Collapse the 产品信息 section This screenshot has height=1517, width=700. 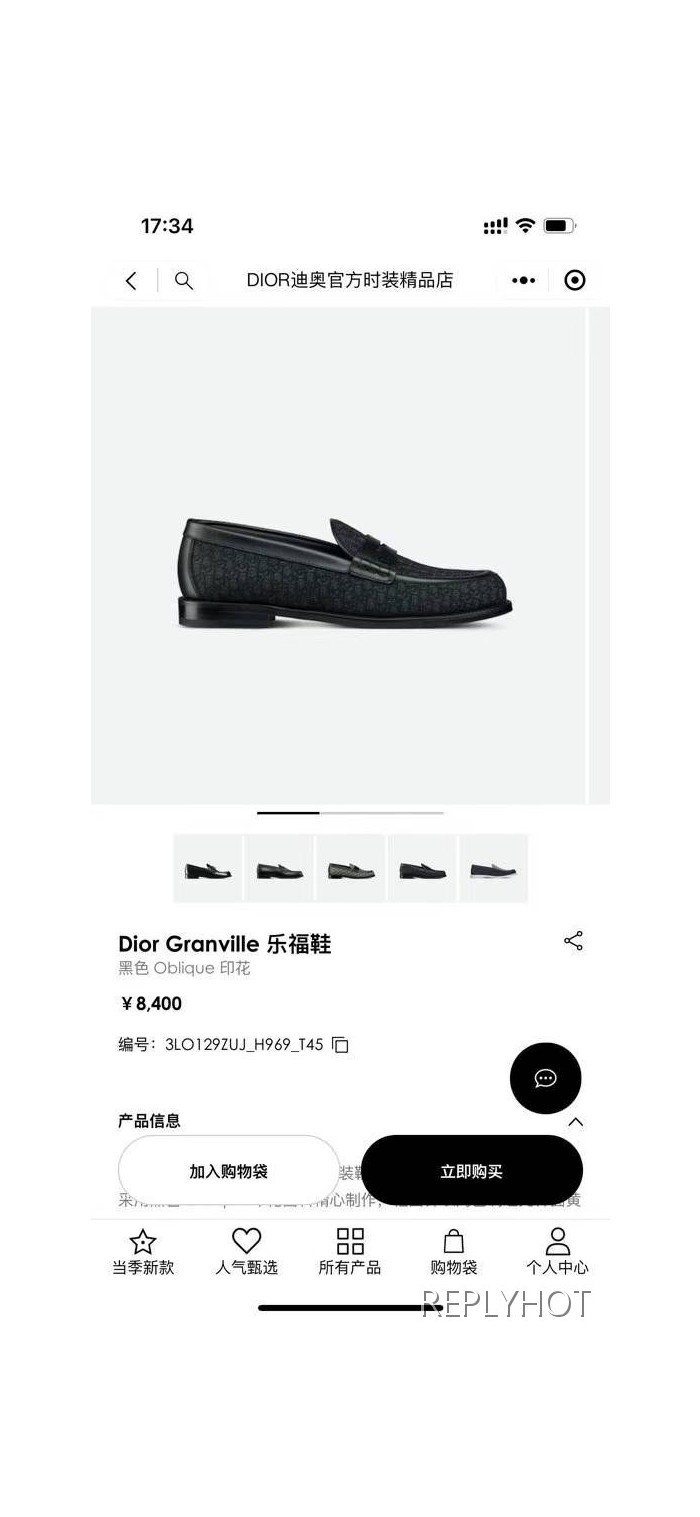(575, 1122)
